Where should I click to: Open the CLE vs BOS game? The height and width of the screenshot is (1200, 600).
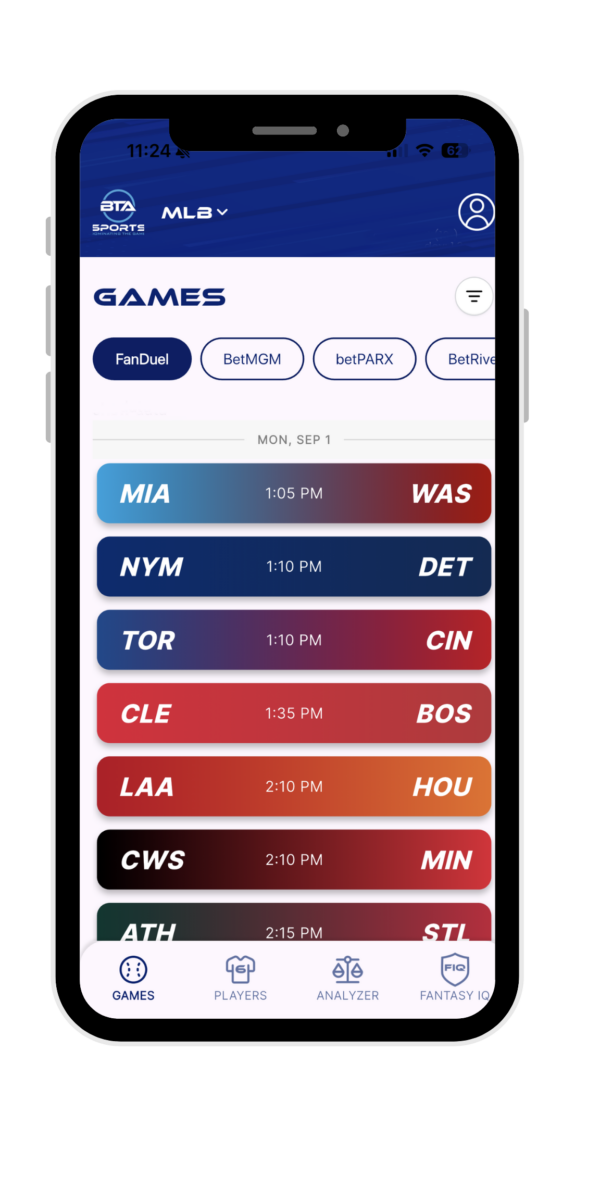pyautogui.click(x=293, y=713)
